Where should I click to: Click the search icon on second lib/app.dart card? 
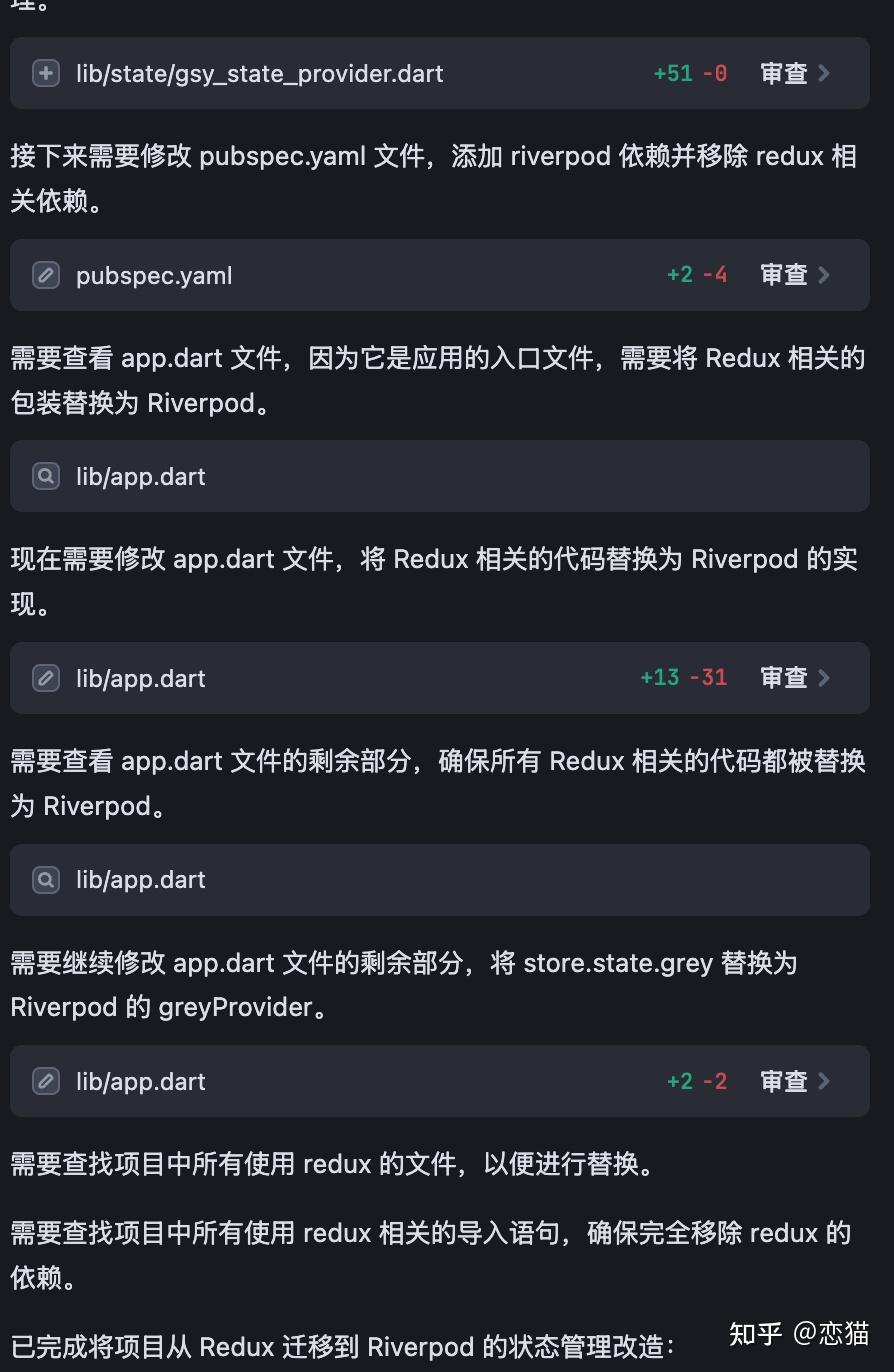pyautogui.click(x=46, y=880)
